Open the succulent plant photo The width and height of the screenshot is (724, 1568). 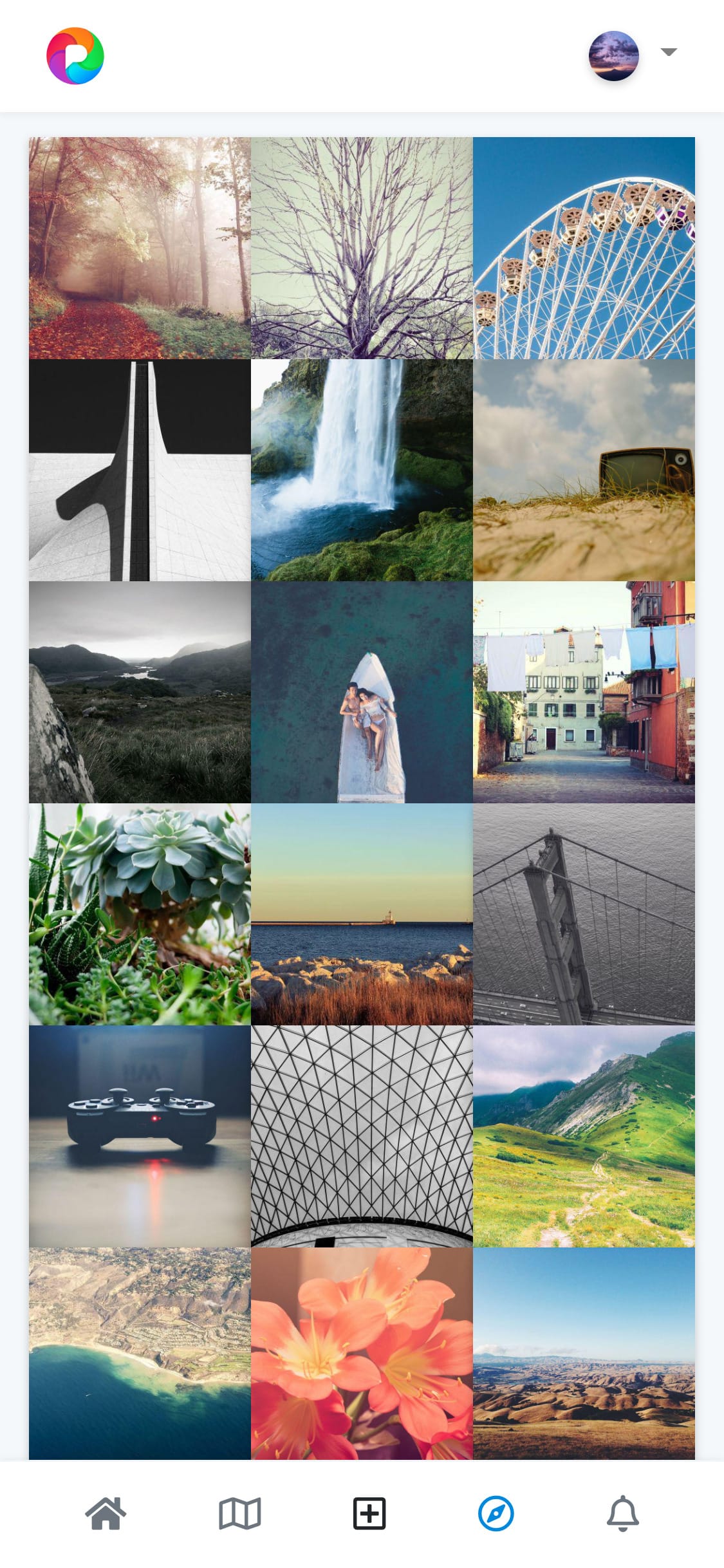[140, 914]
